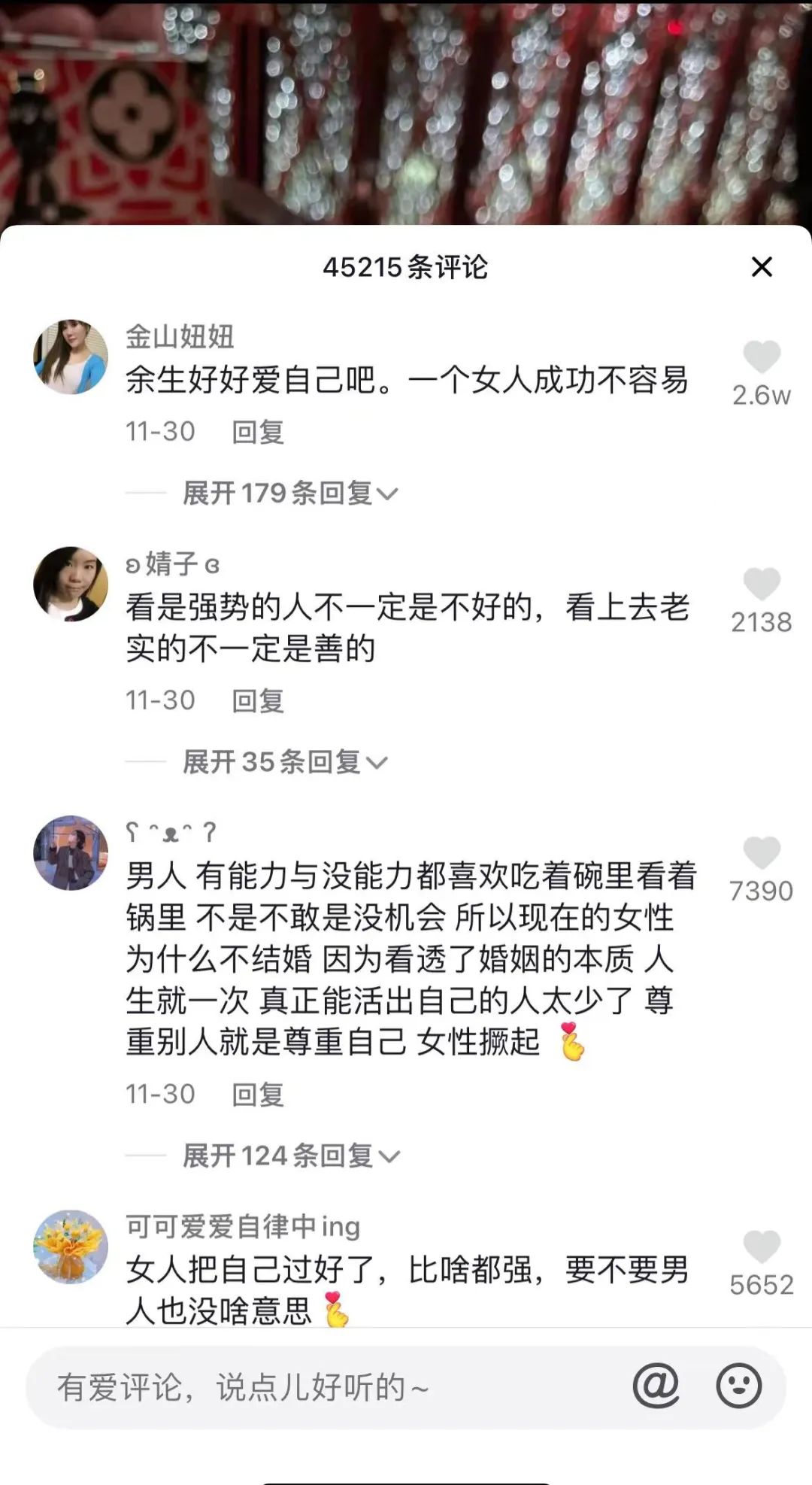Close the comments panel
The image size is (812, 1485).
point(762,267)
